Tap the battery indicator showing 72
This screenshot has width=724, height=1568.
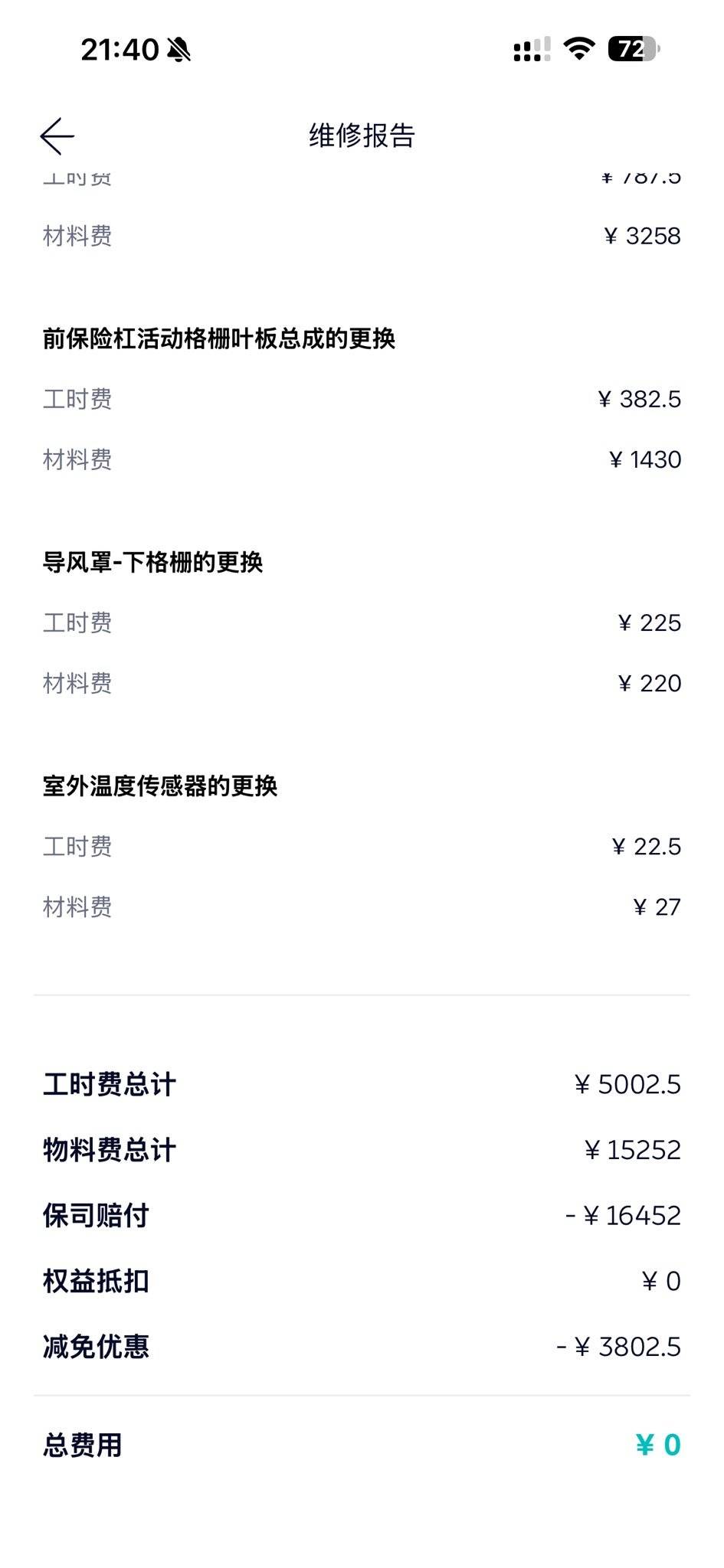click(x=633, y=47)
